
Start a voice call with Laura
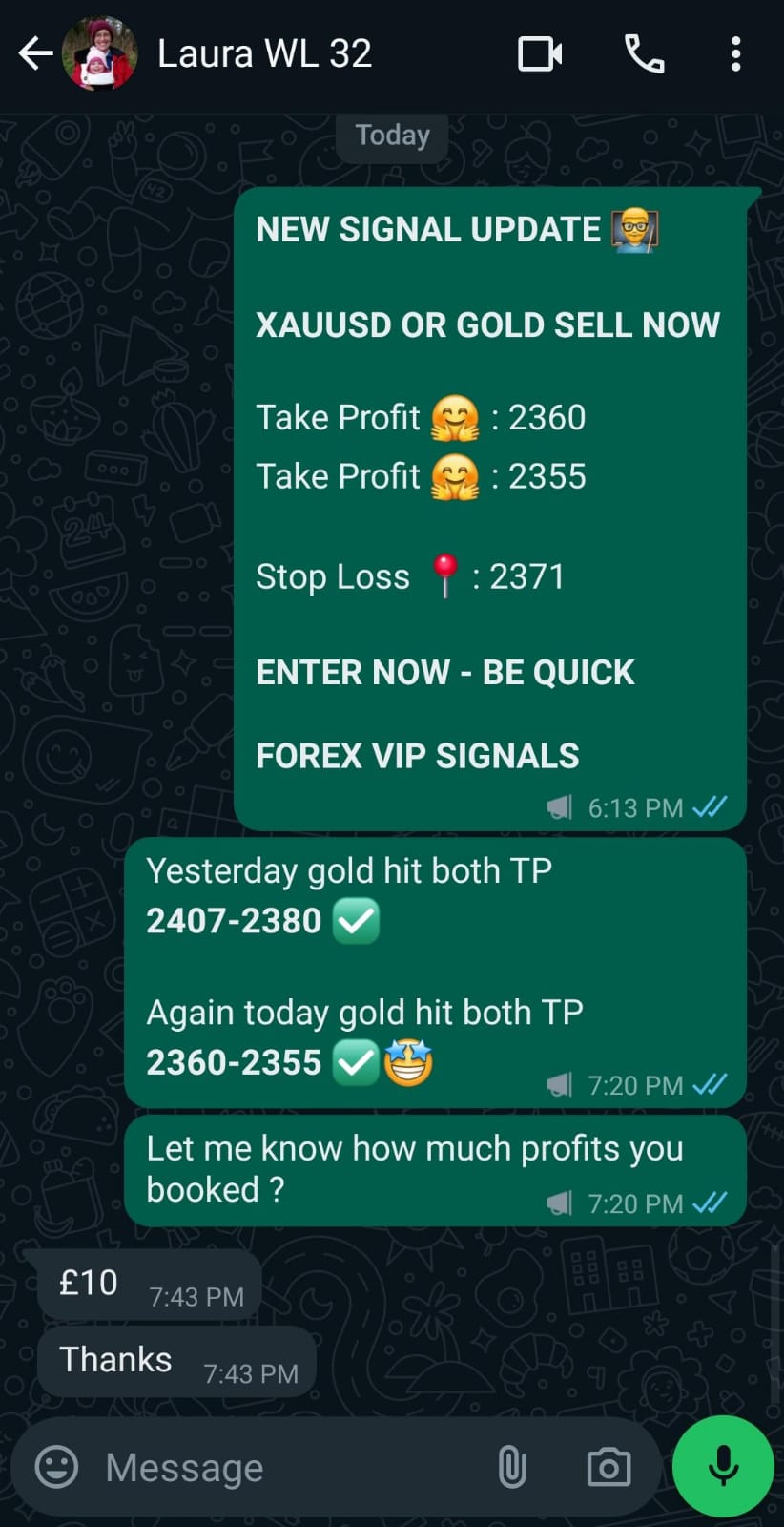coord(644,54)
